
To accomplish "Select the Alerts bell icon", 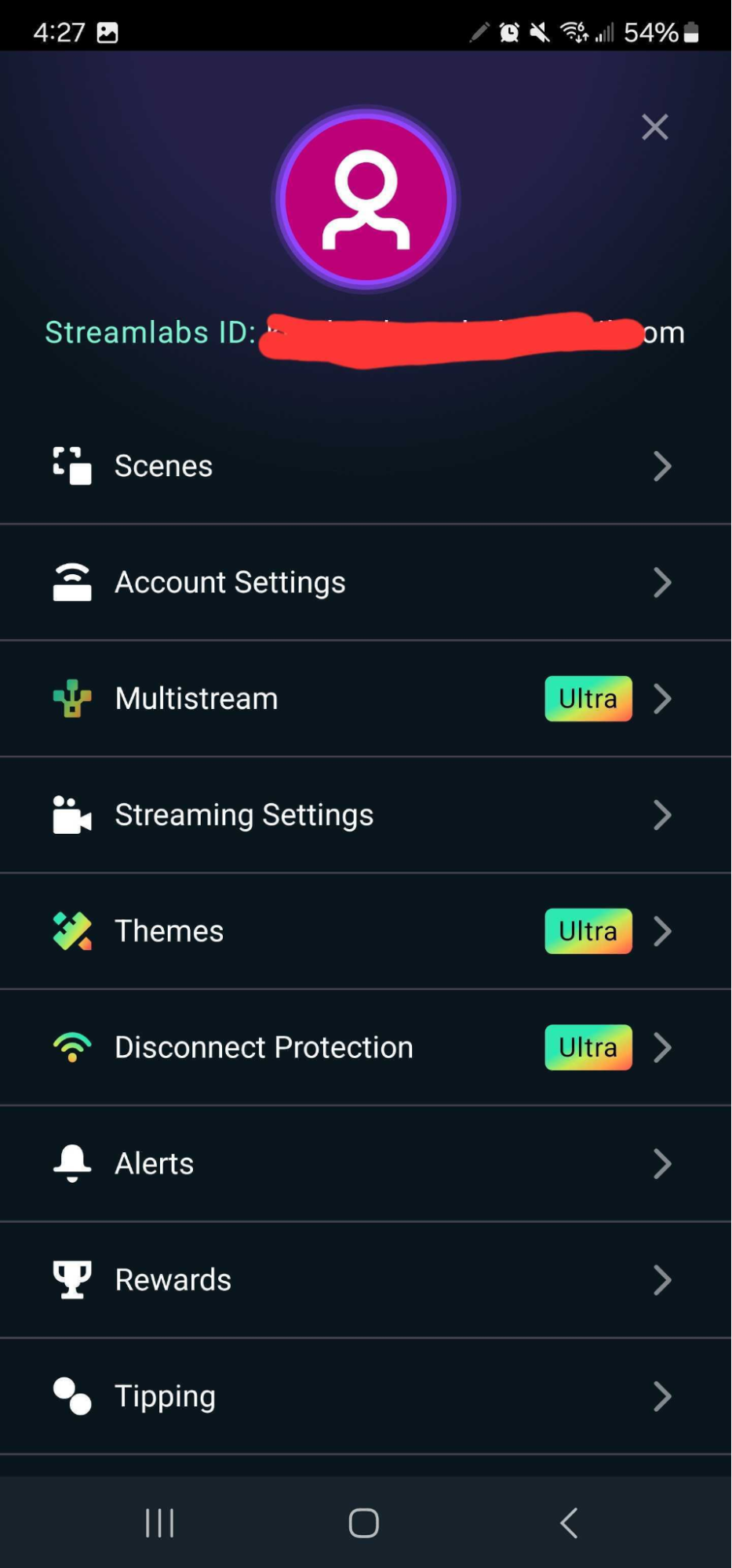I will 71,1163.
